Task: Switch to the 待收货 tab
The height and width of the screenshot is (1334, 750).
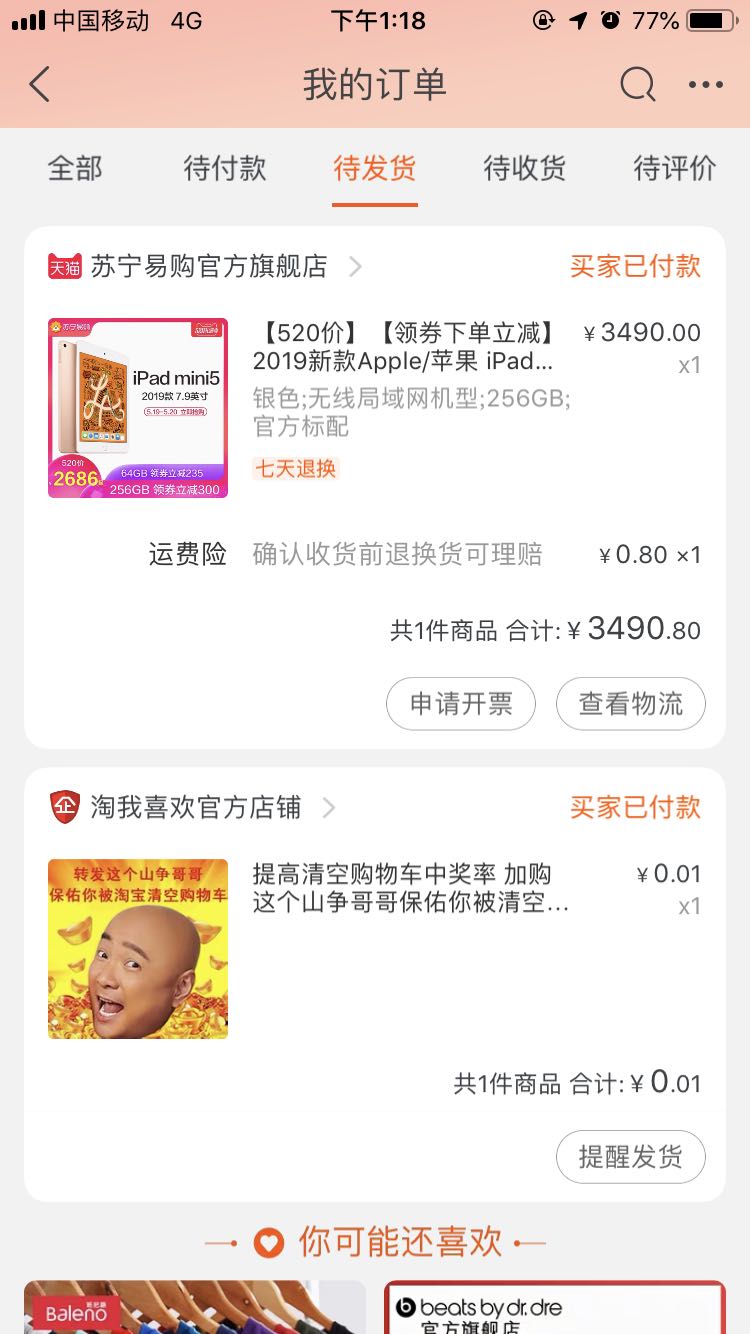Action: tap(525, 168)
